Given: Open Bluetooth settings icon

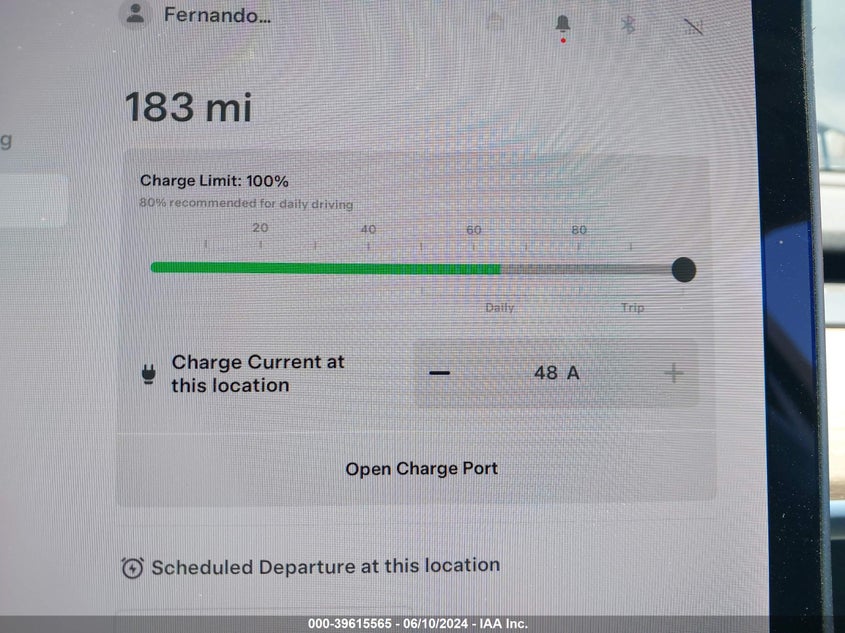Looking at the screenshot, I should [628, 24].
